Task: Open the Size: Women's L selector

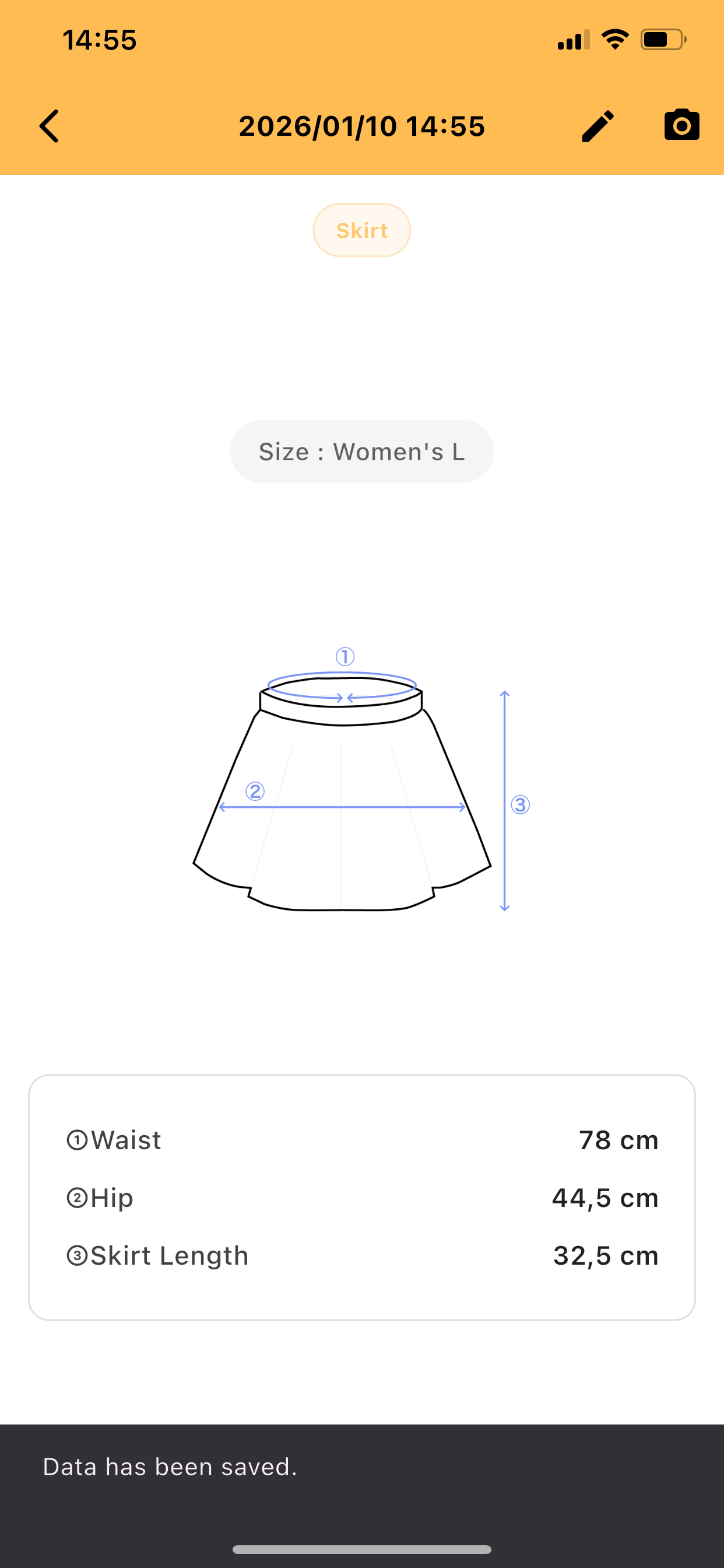Action: (361, 451)
